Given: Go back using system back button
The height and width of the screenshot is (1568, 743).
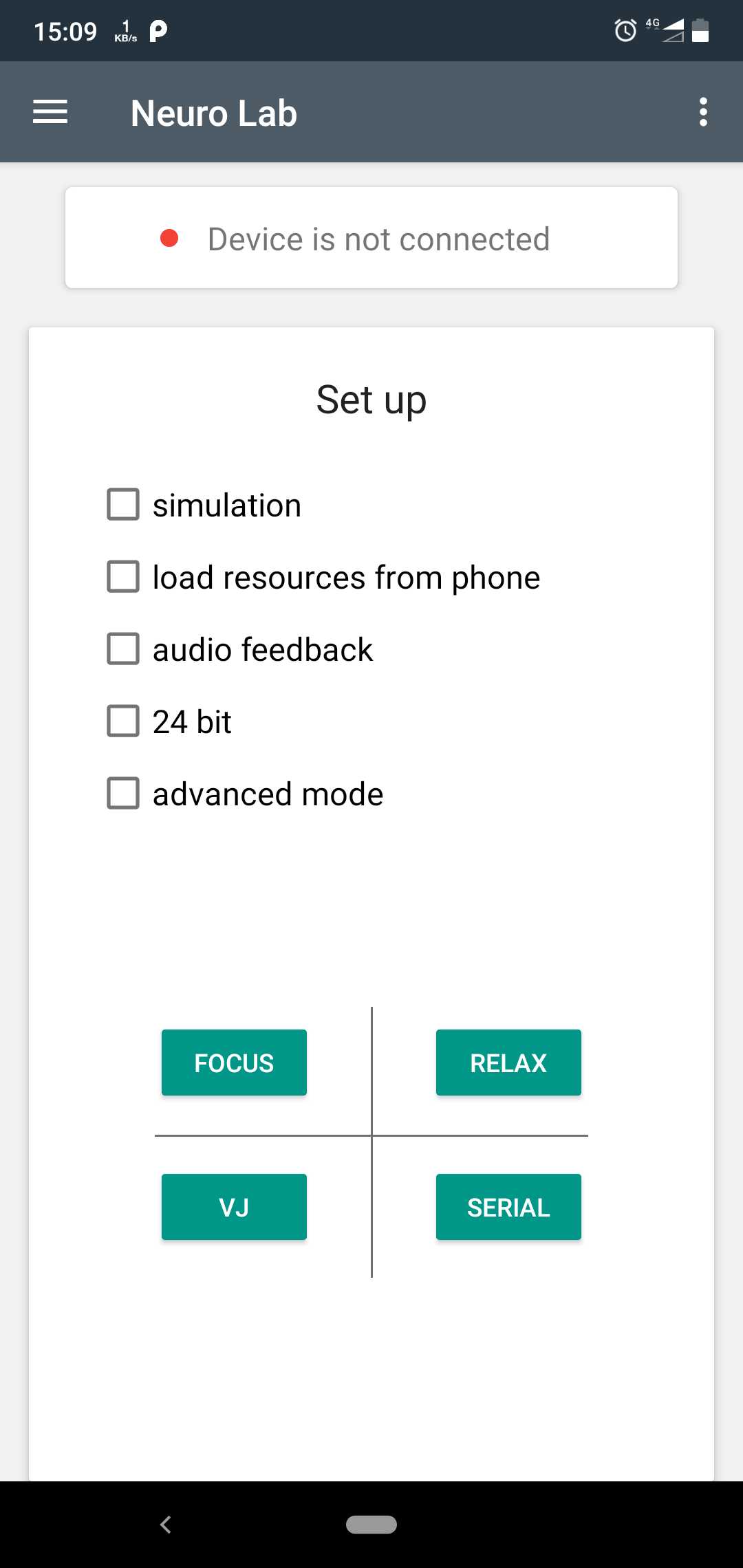Looking at the screenshot, I should pos(166,1525).
